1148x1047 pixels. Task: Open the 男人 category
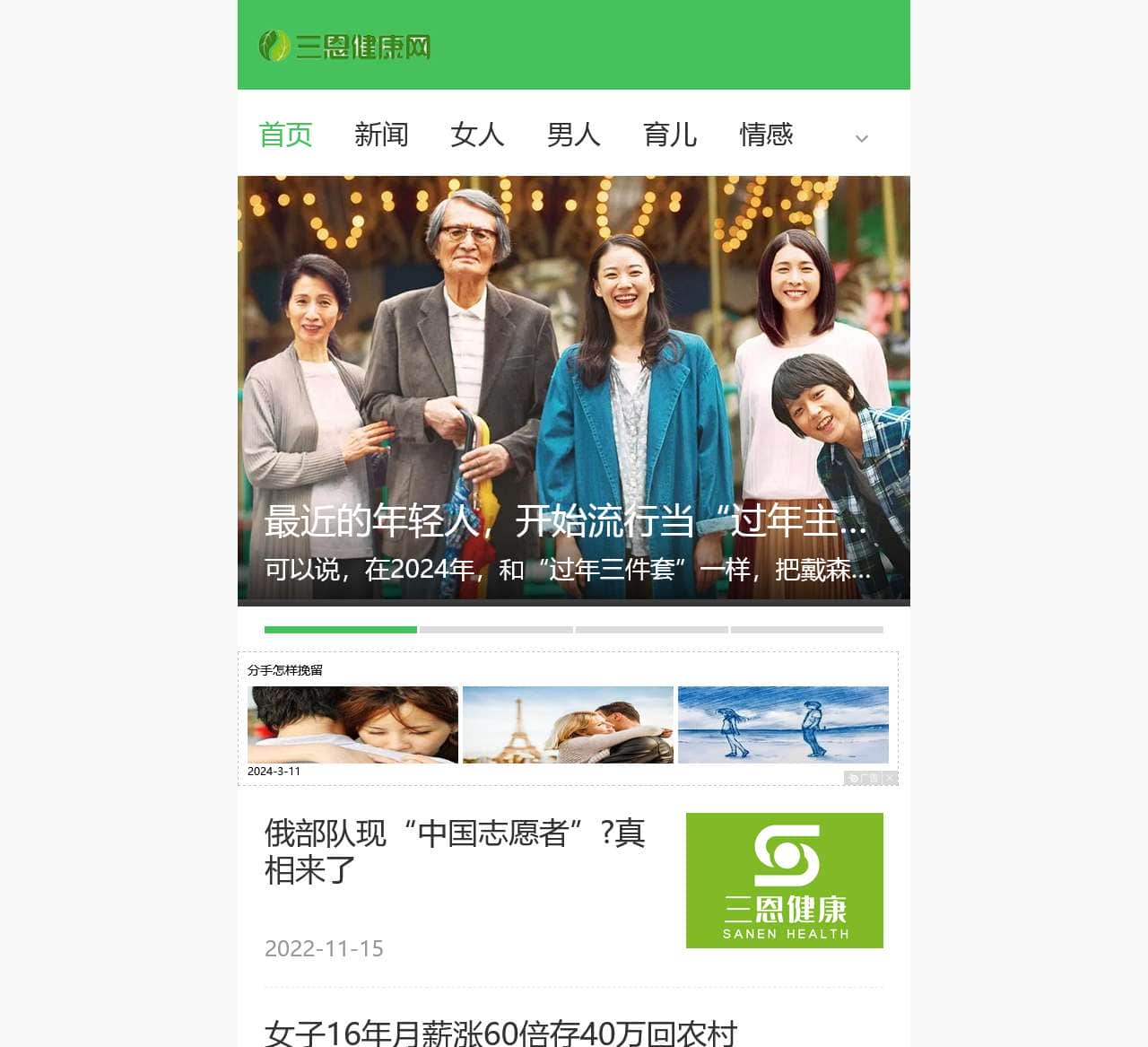(573, 135)
